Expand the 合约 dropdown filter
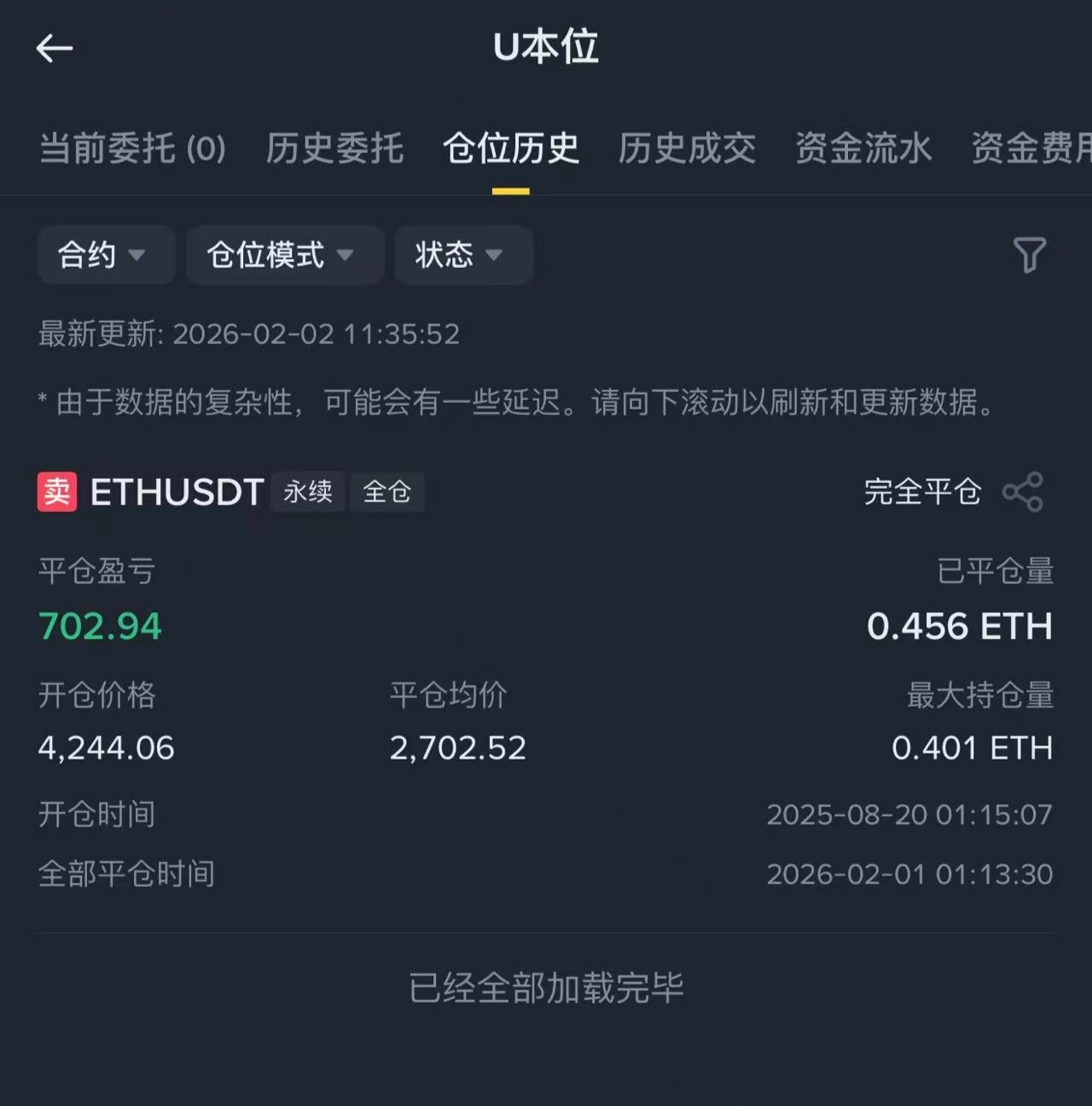The height and width of the screenshot is (1106, 1092). (105, 254)
